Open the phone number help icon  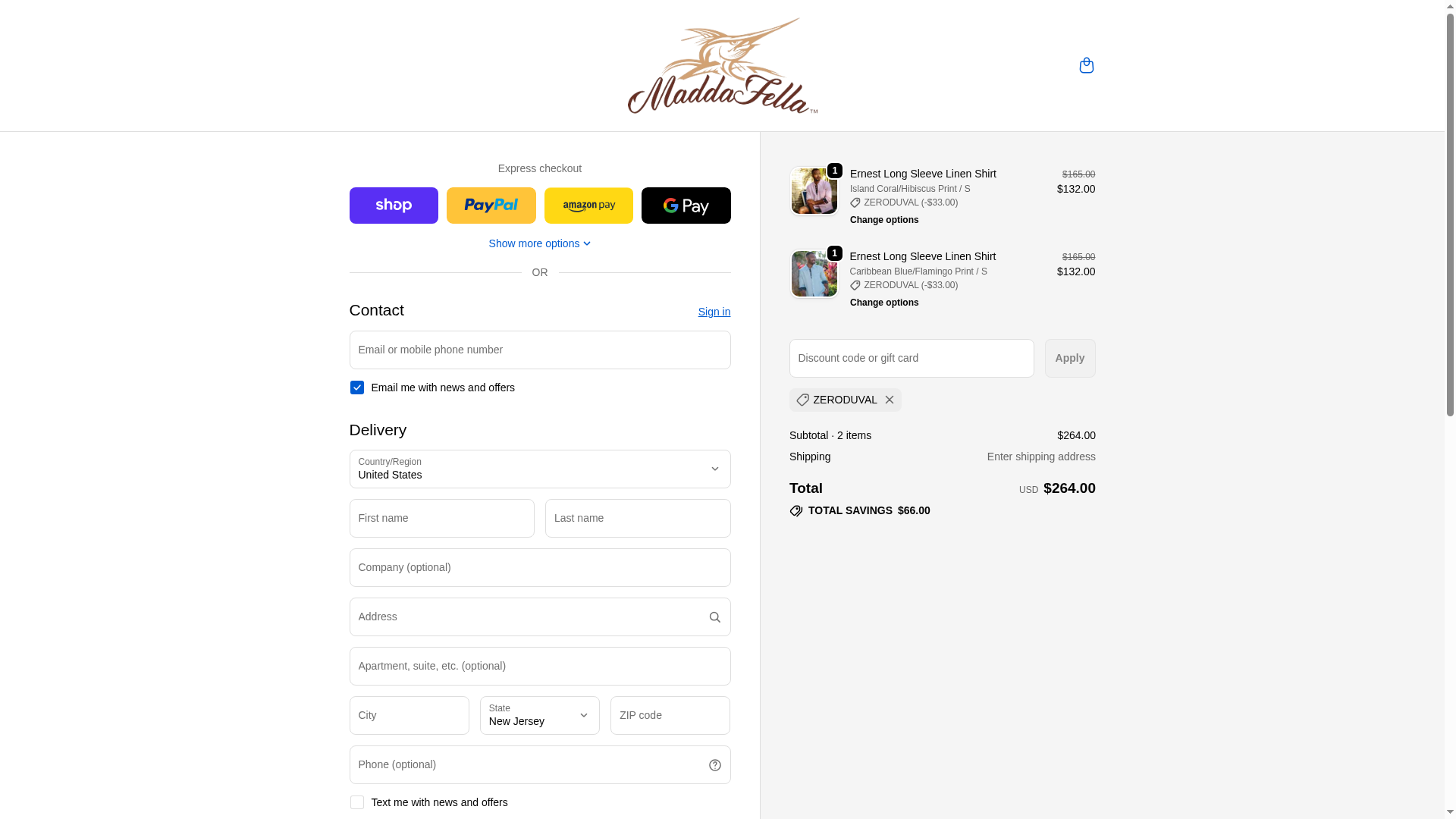pyautogui.click(x=714, y=765)
